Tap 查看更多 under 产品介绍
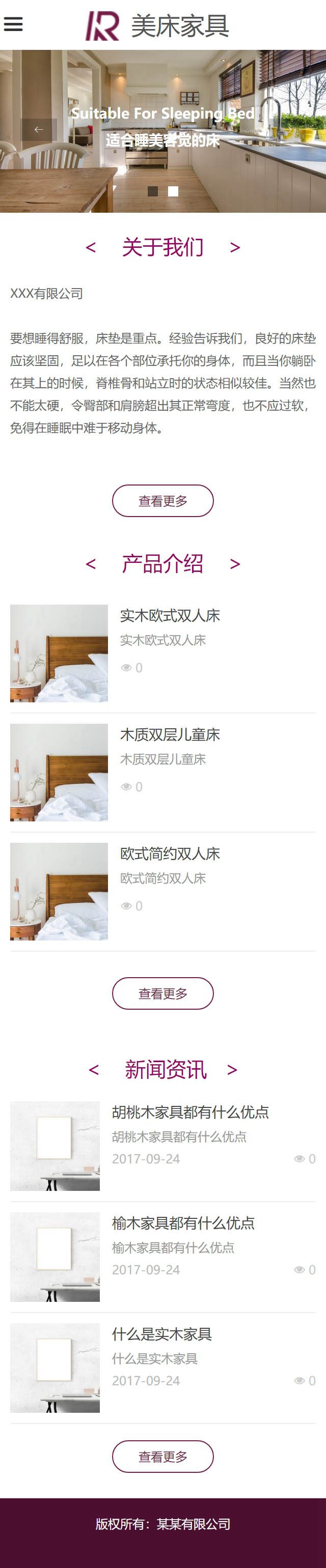This screenshot has width=326, height=1568. [162, 993]
